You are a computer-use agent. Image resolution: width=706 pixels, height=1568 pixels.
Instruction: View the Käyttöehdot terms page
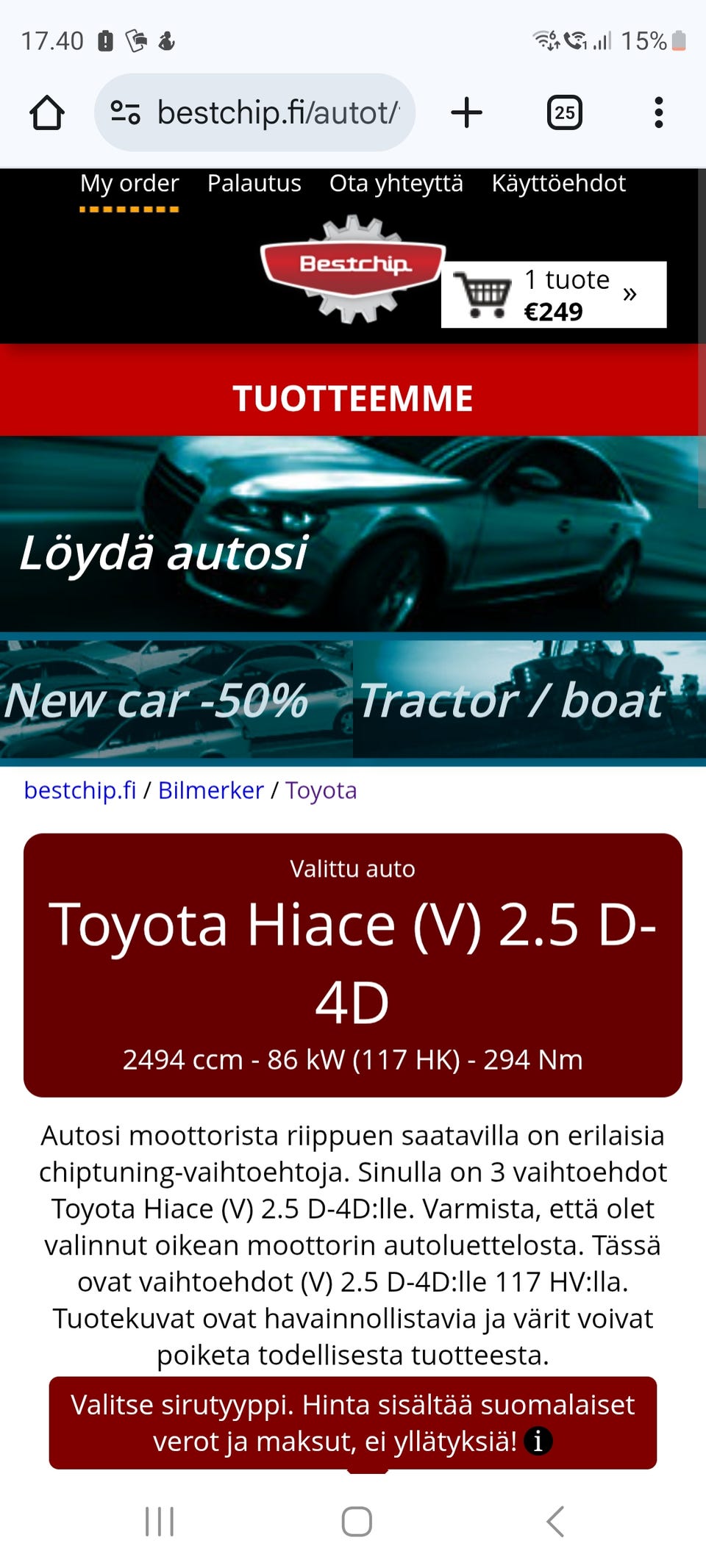click(x=559, y=183)
